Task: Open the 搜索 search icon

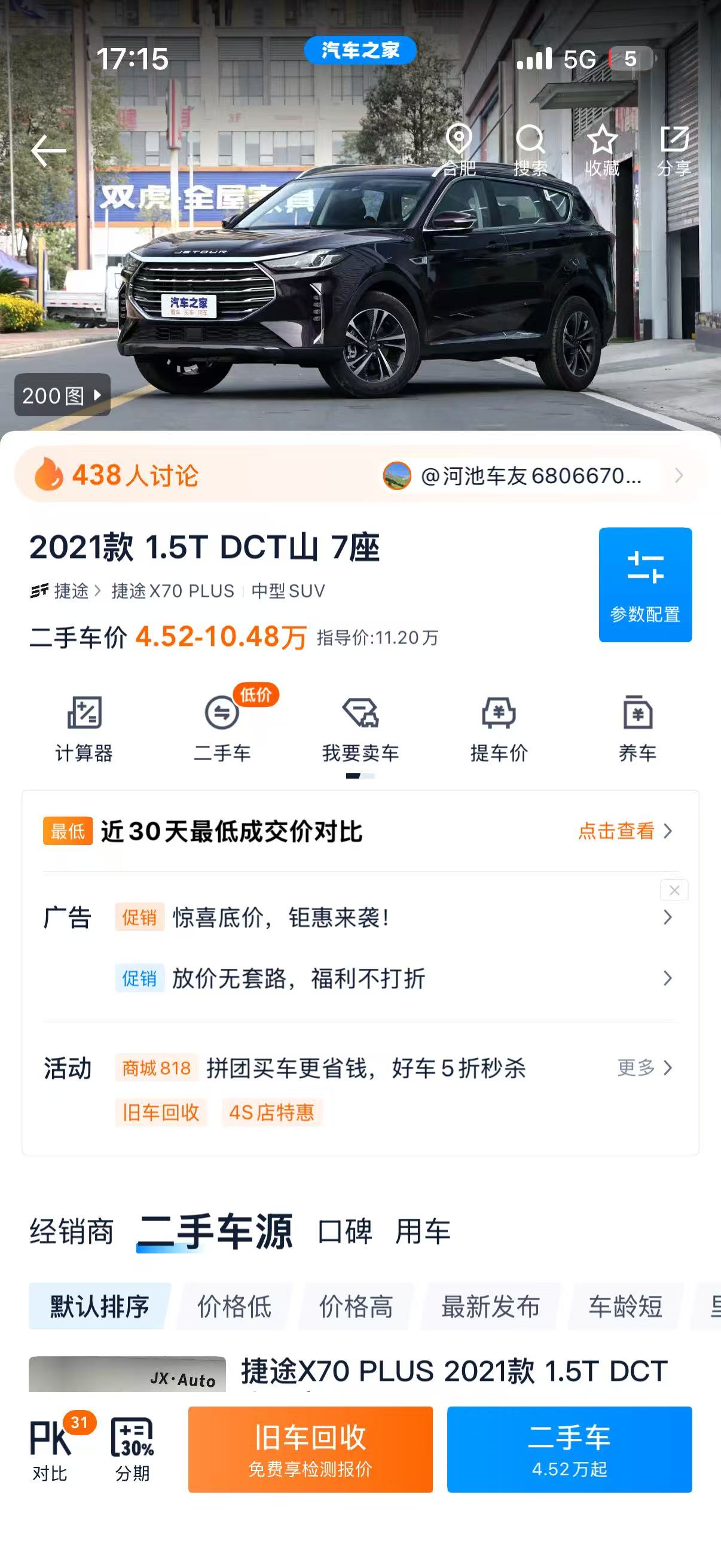Action: click(x=530, y=150)
